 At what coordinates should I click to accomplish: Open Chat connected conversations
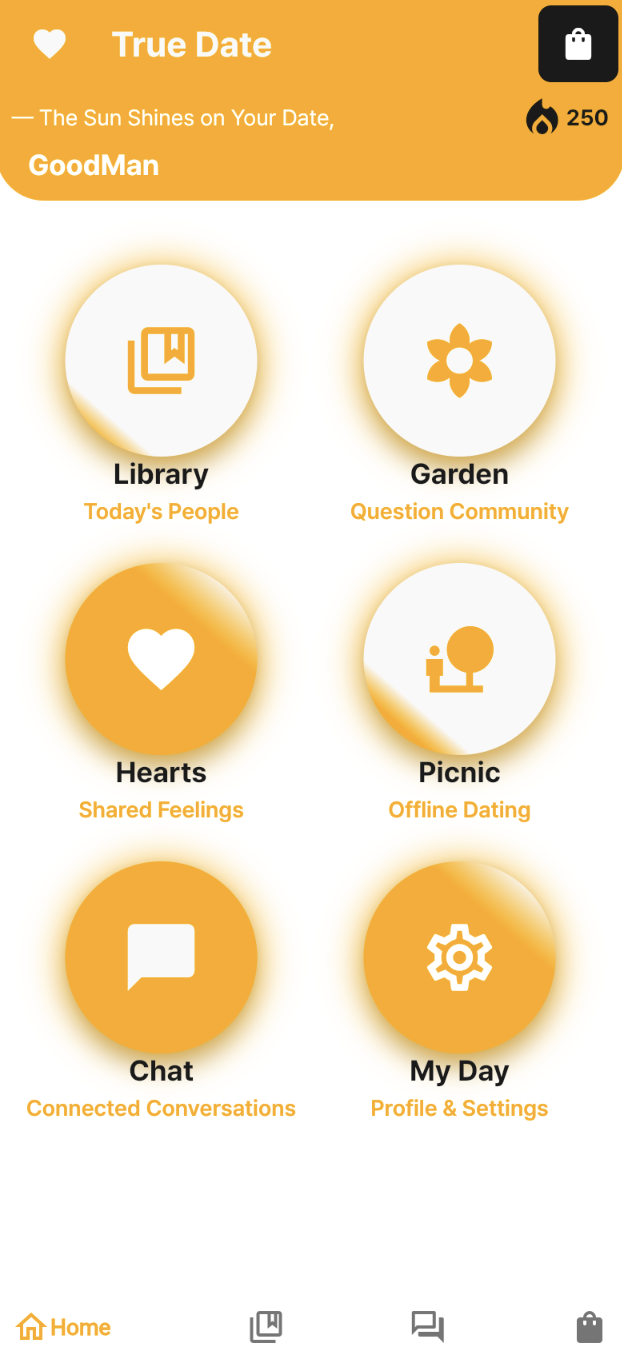click(x=161, y=957)
